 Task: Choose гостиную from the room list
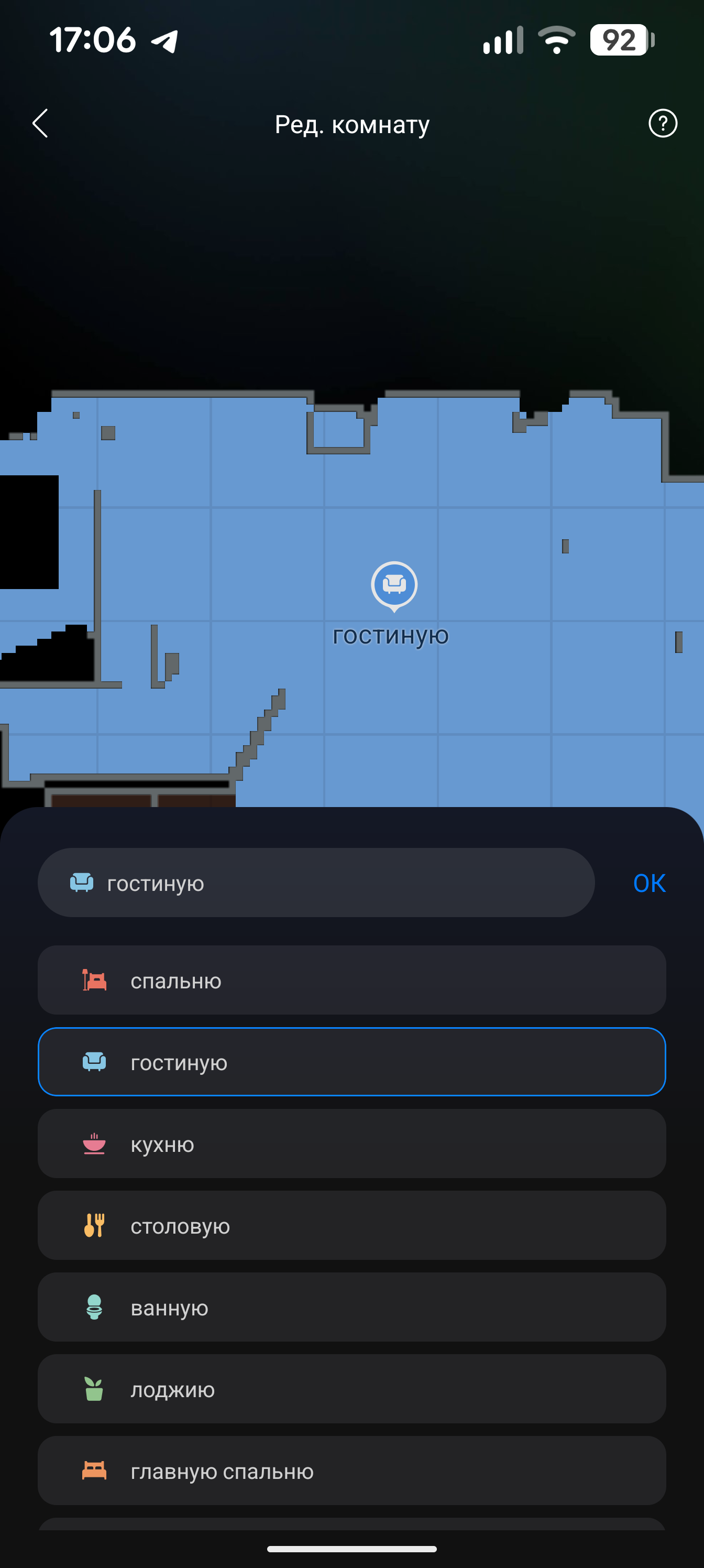tap(351, 1062)
